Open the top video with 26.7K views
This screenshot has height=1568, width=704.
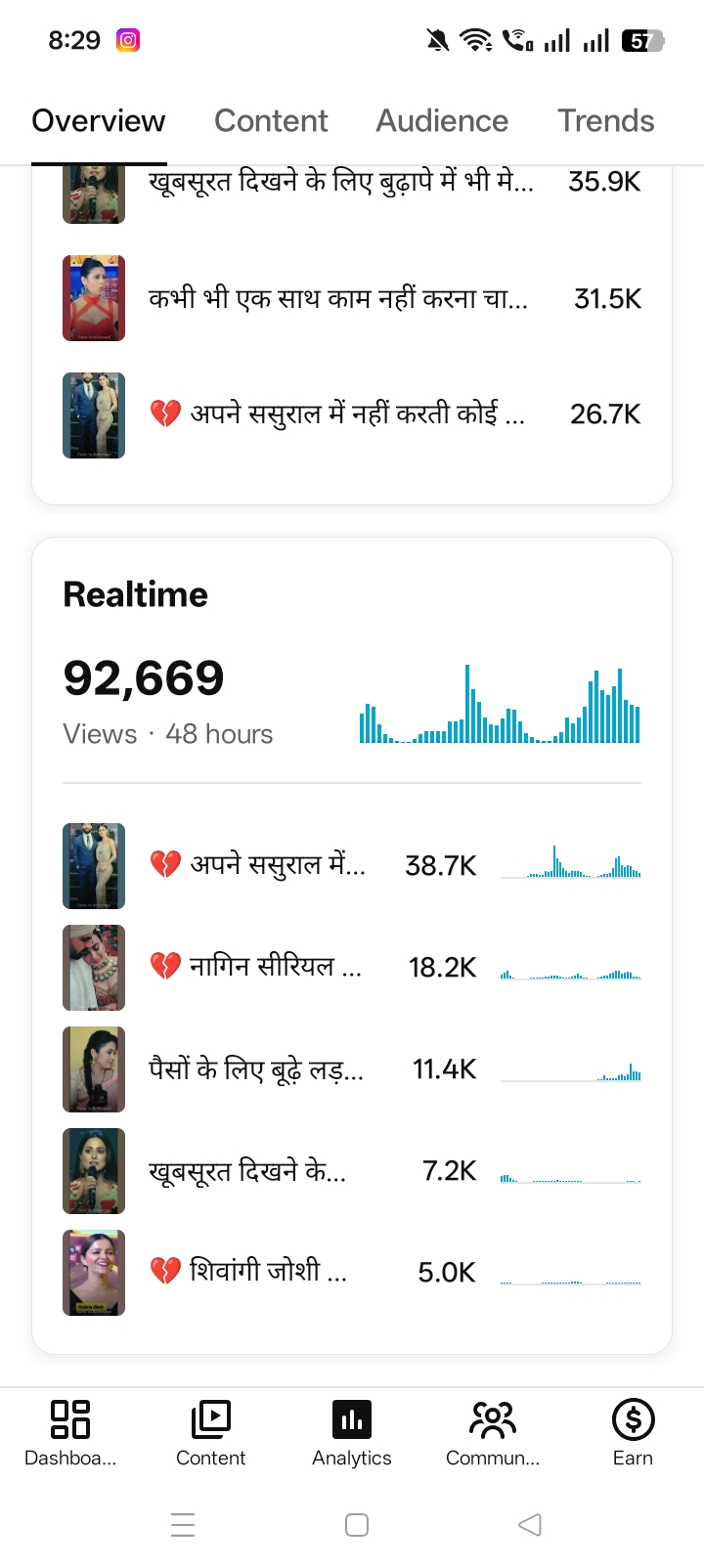pos(352,414)
